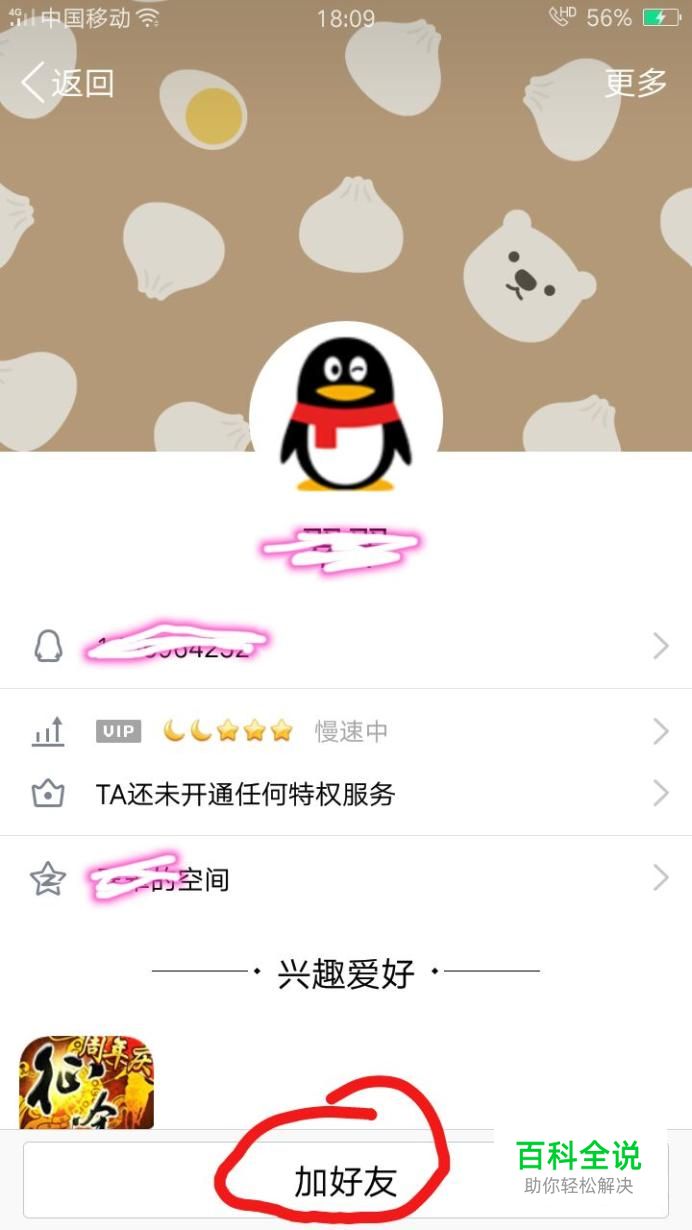The width and height of the screenshot is (692, 1230).
Task: Open the 更多 menu
Action: tap(635, 83)
